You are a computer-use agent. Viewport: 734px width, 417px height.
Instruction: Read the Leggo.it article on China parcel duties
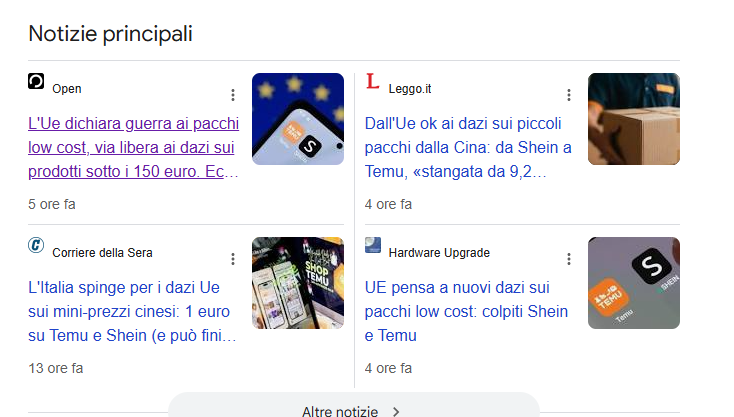[x=468, y=148]
